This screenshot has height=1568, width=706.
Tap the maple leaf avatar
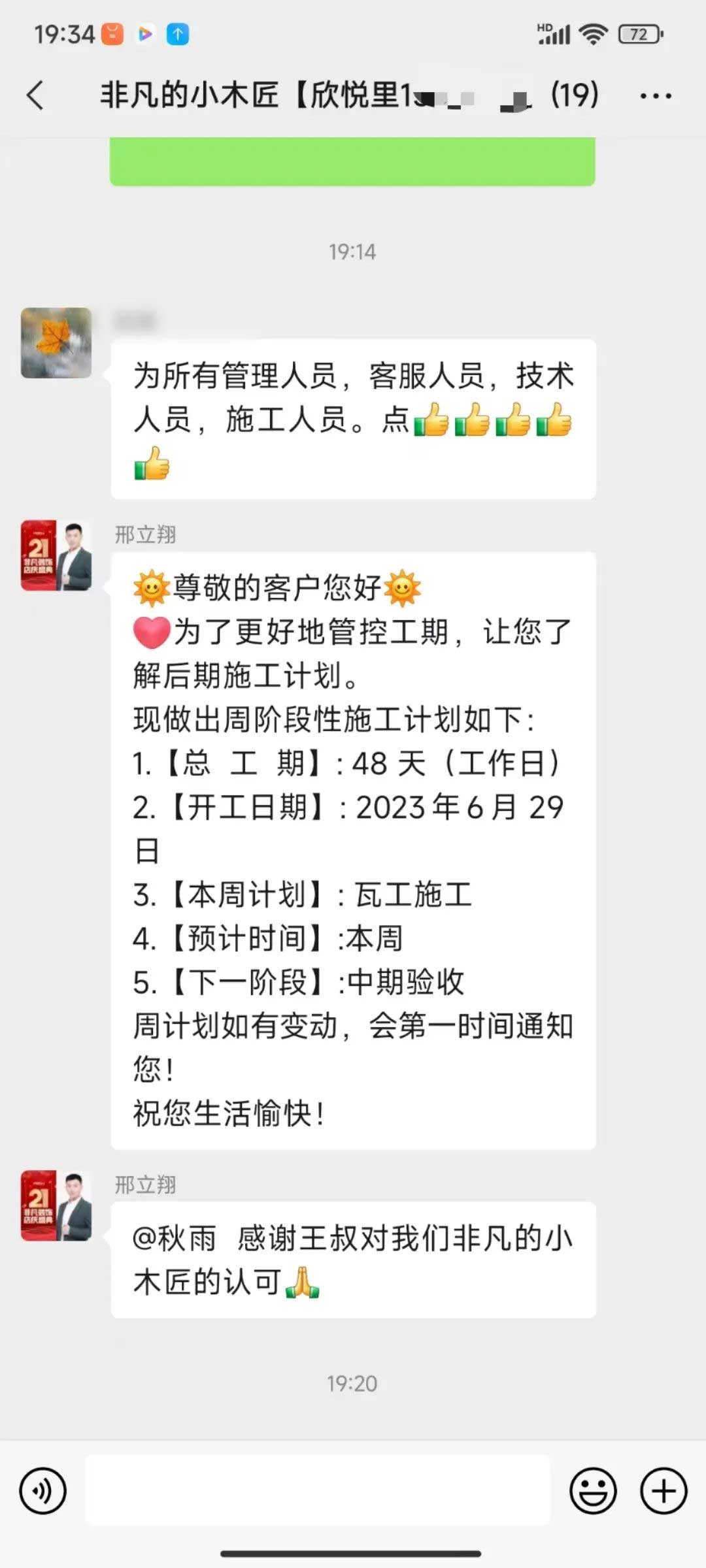[56, 343]
